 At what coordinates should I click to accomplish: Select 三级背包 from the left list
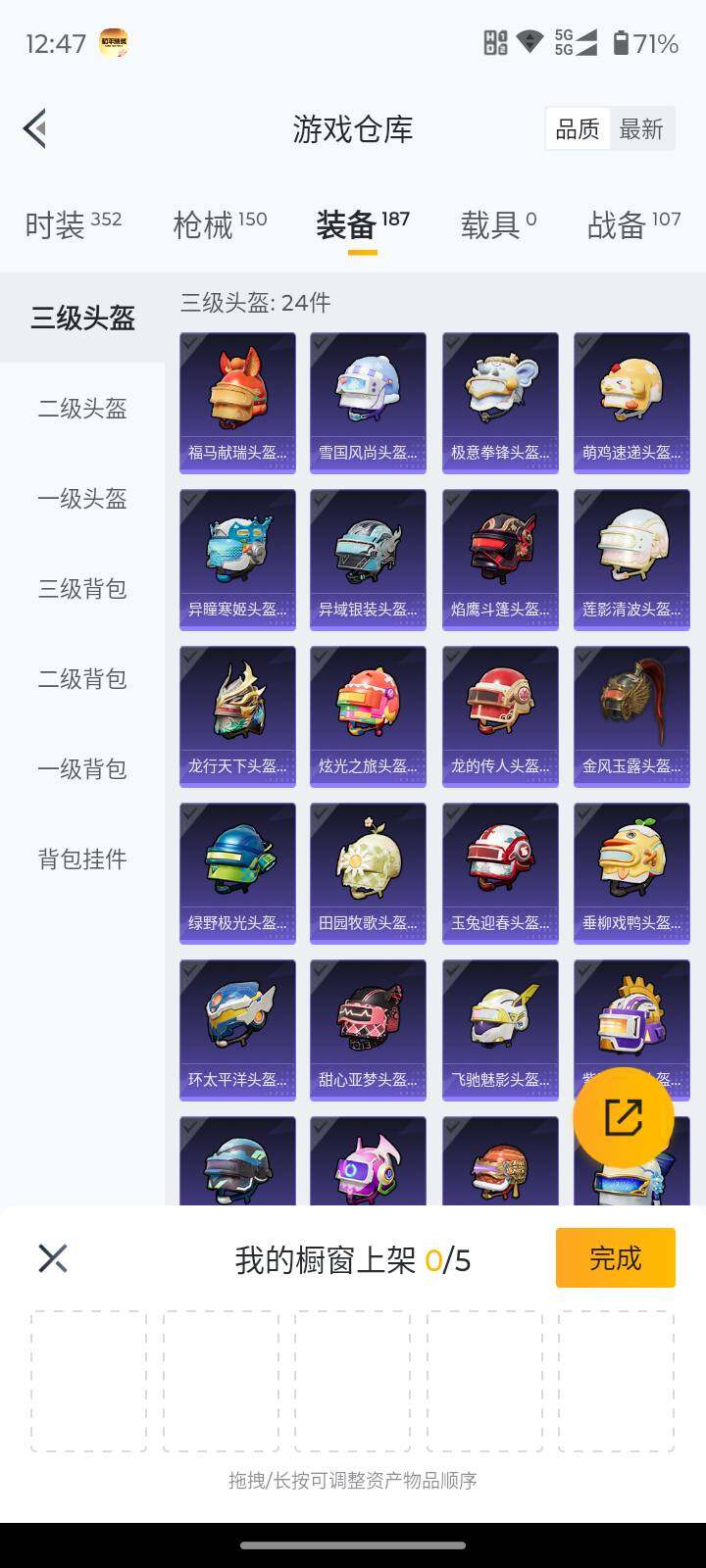[x=81, y=590]
